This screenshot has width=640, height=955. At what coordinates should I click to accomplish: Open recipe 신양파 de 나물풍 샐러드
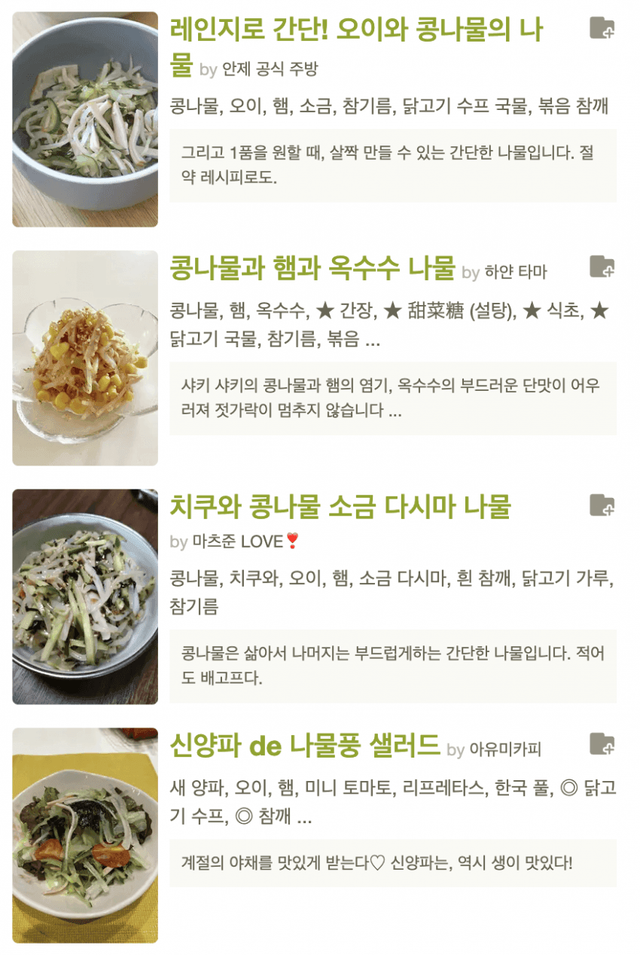tap(305, 745)
